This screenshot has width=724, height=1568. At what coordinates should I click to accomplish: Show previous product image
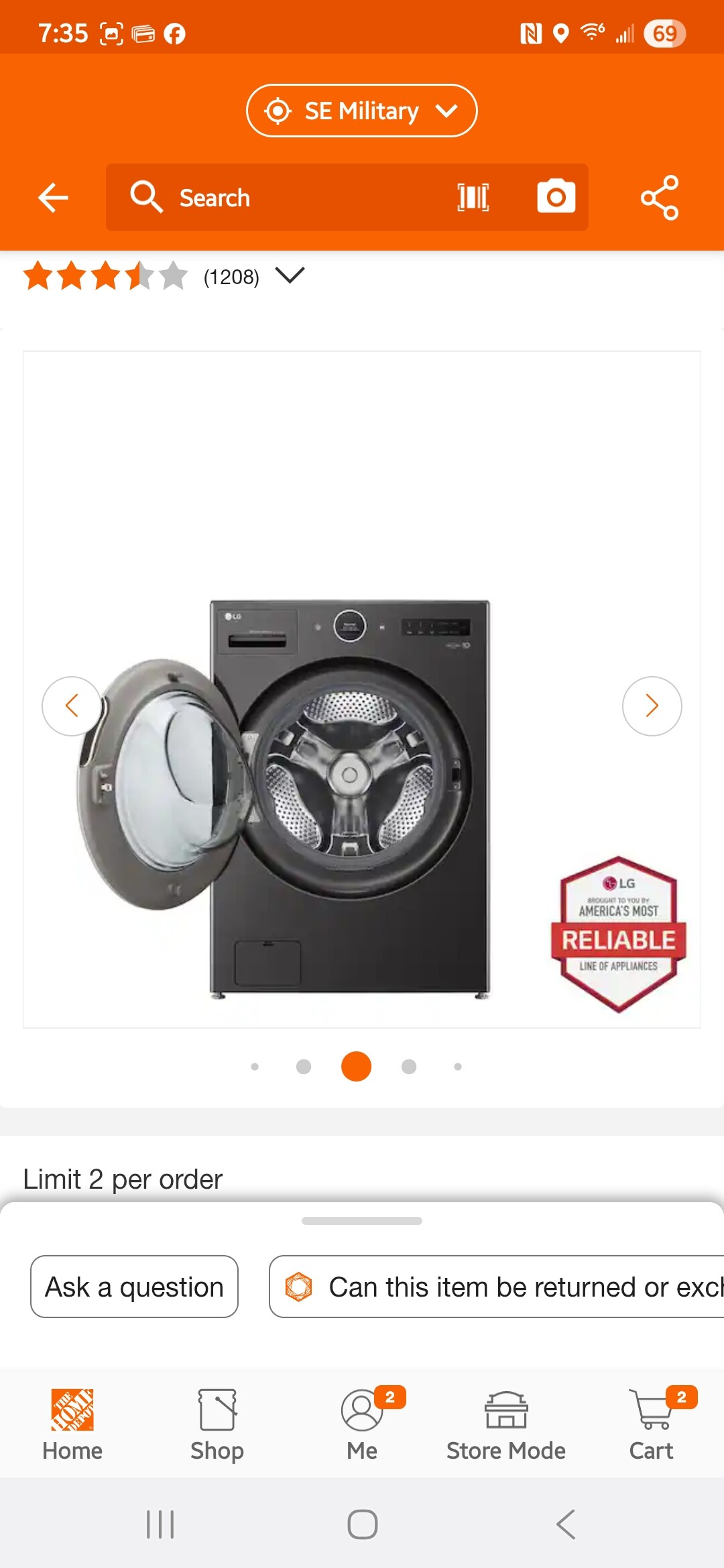[72, 706]
